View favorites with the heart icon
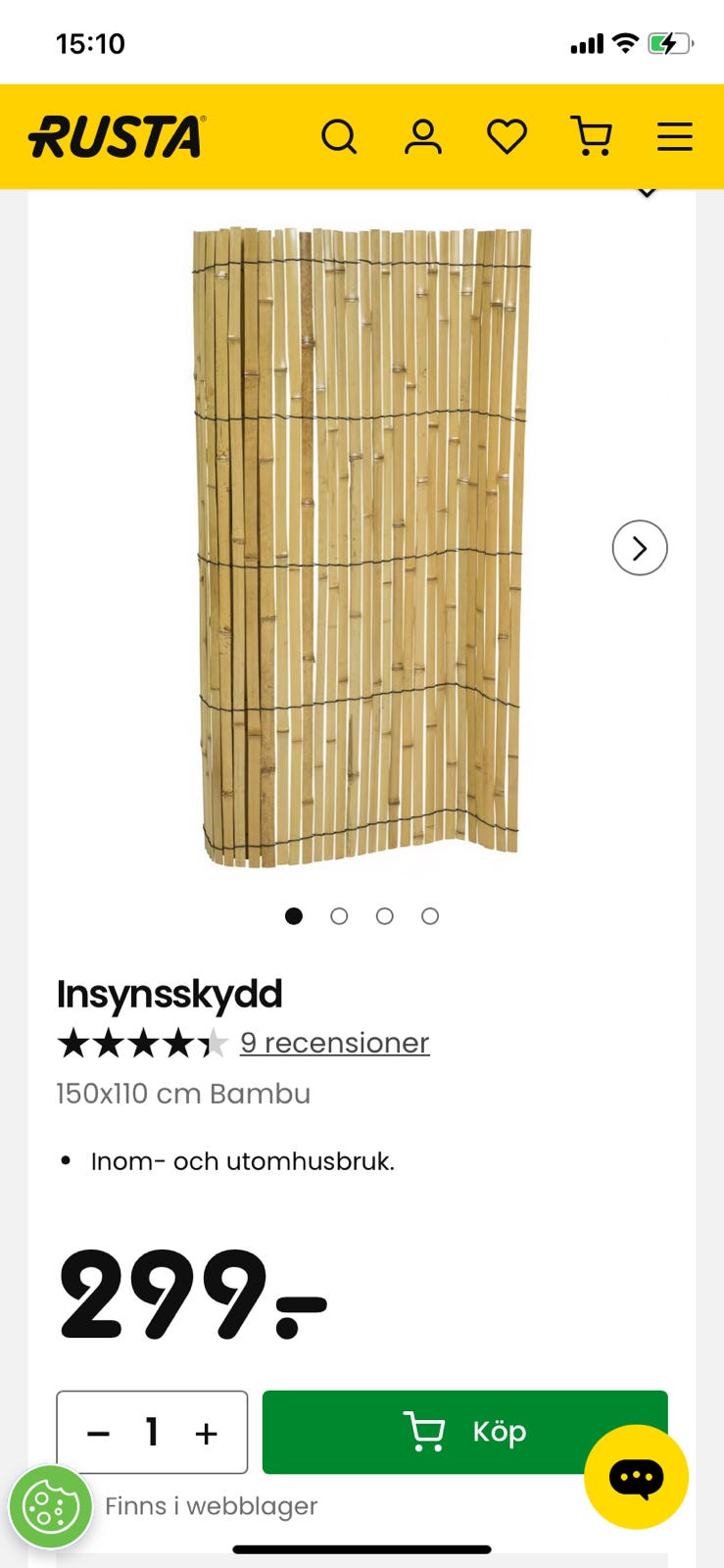 [507, 137]
